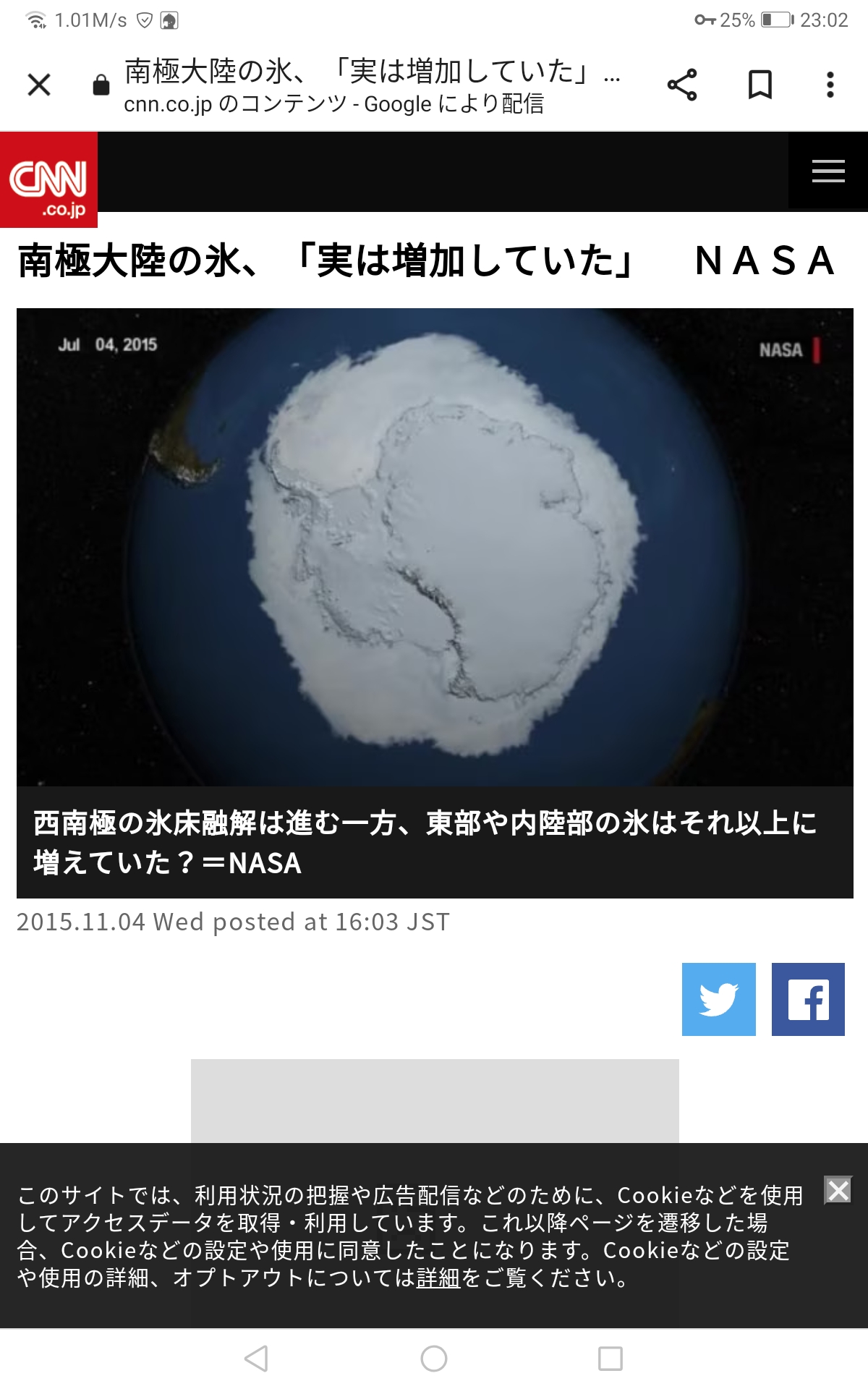View site security info via lock icon
Screen dimensions: 868x1389
pos(101,85)
